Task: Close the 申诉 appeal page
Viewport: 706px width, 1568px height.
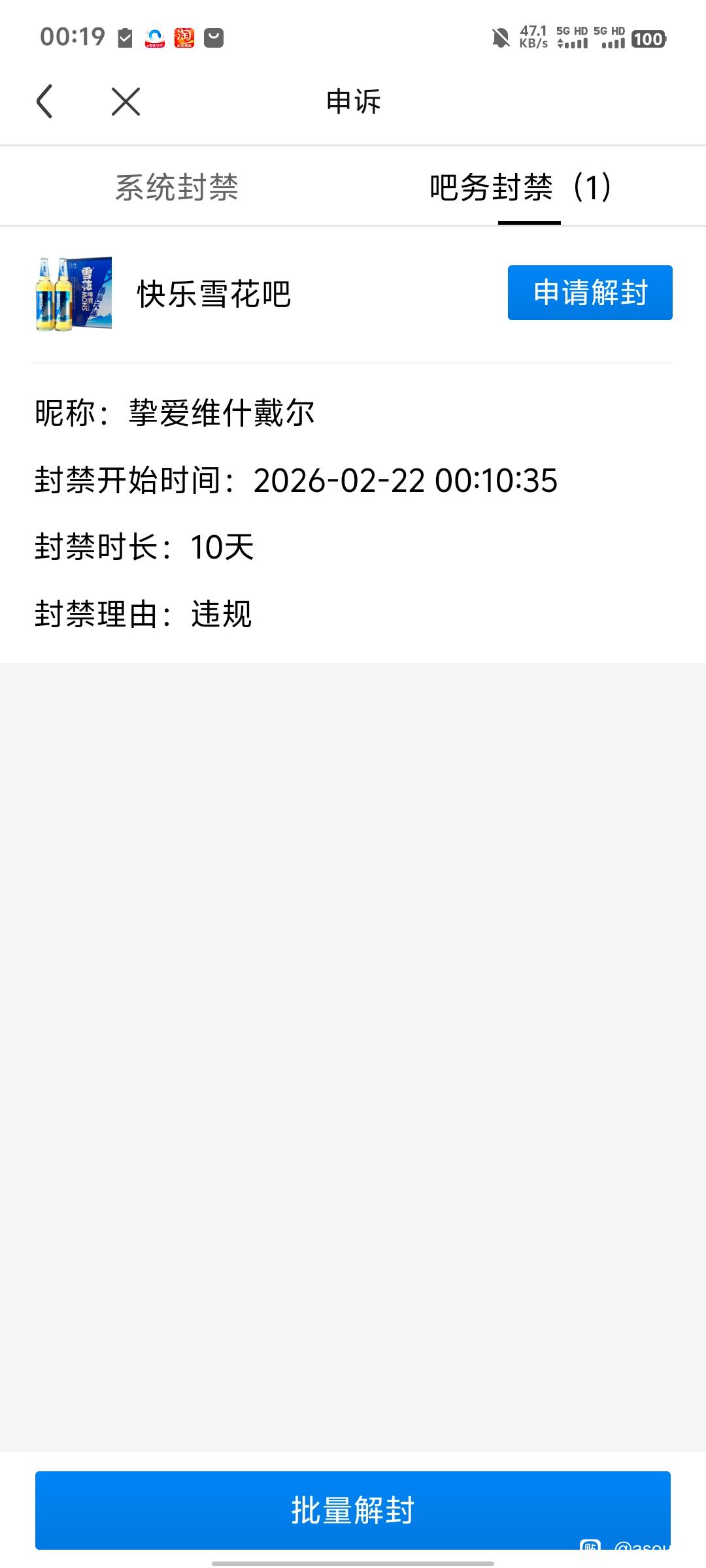Action: (126, 101)
